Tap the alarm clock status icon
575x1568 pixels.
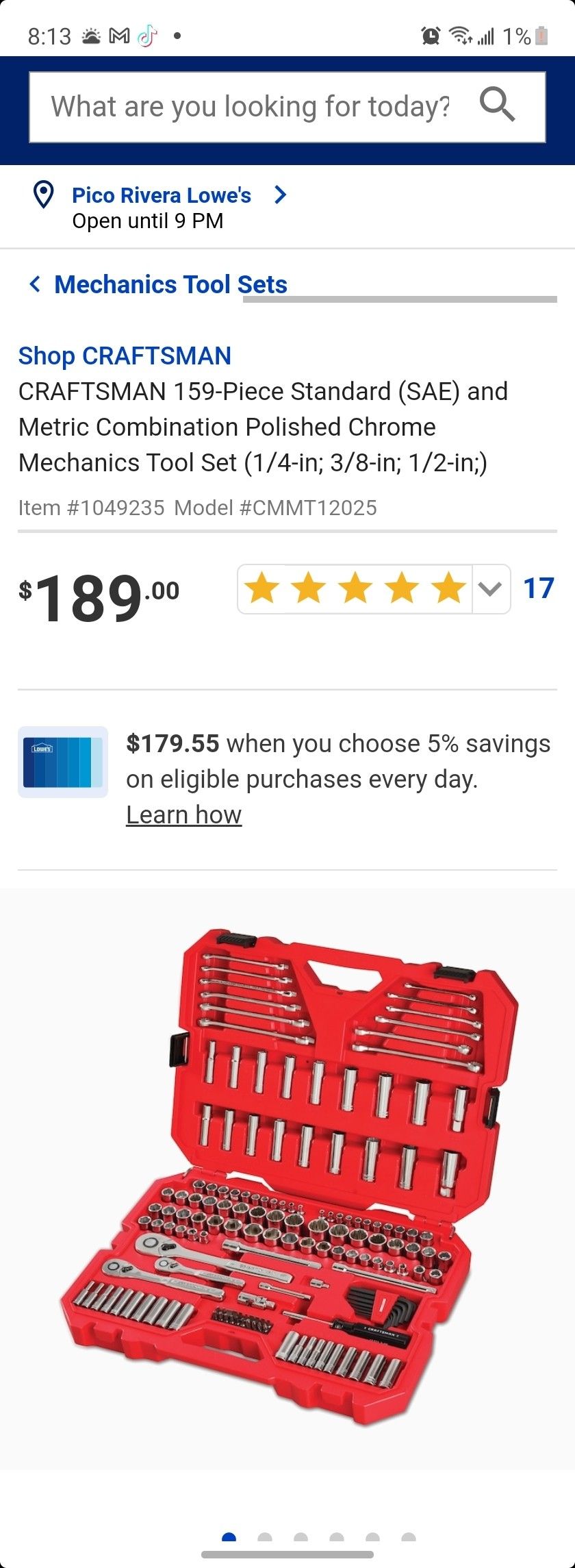(x=430, y=35)
